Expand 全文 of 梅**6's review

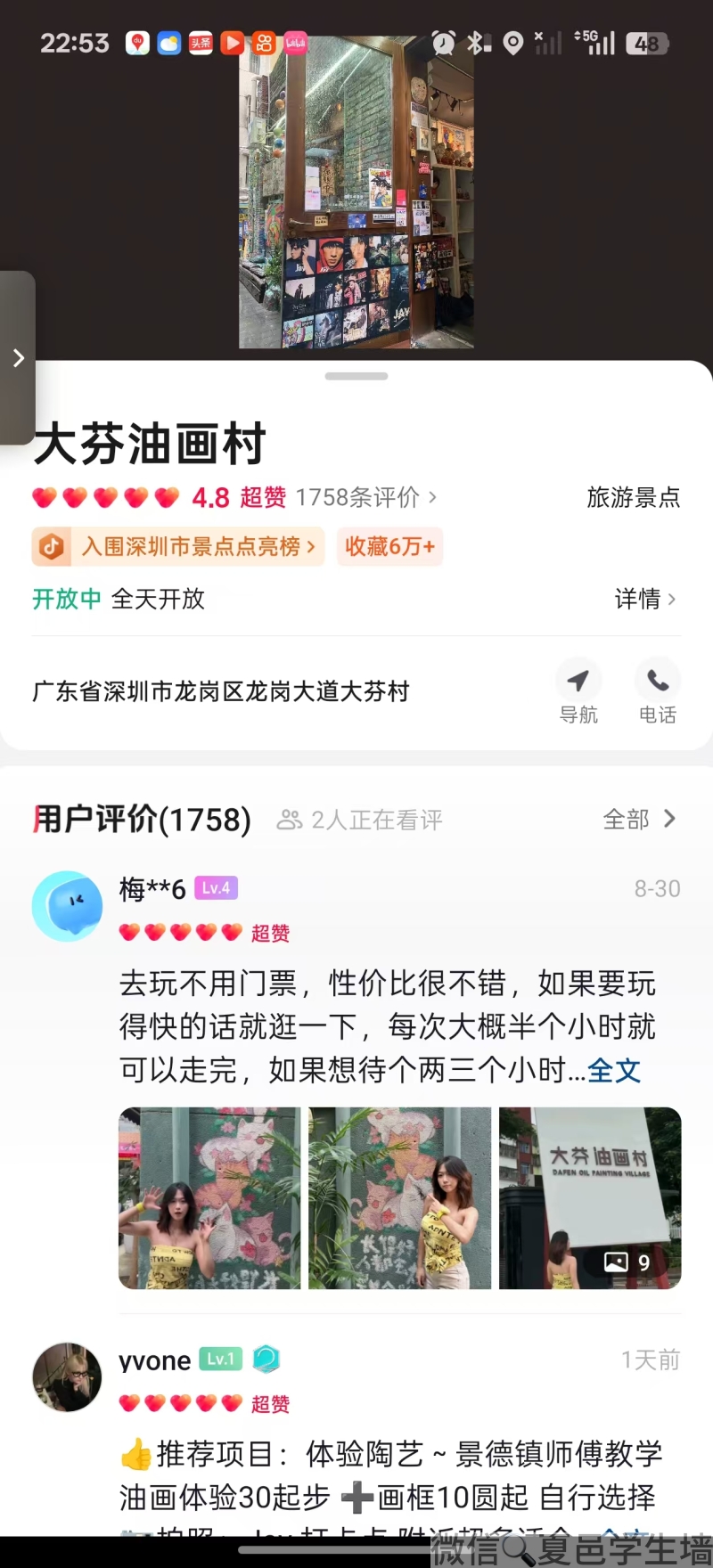614,1070
